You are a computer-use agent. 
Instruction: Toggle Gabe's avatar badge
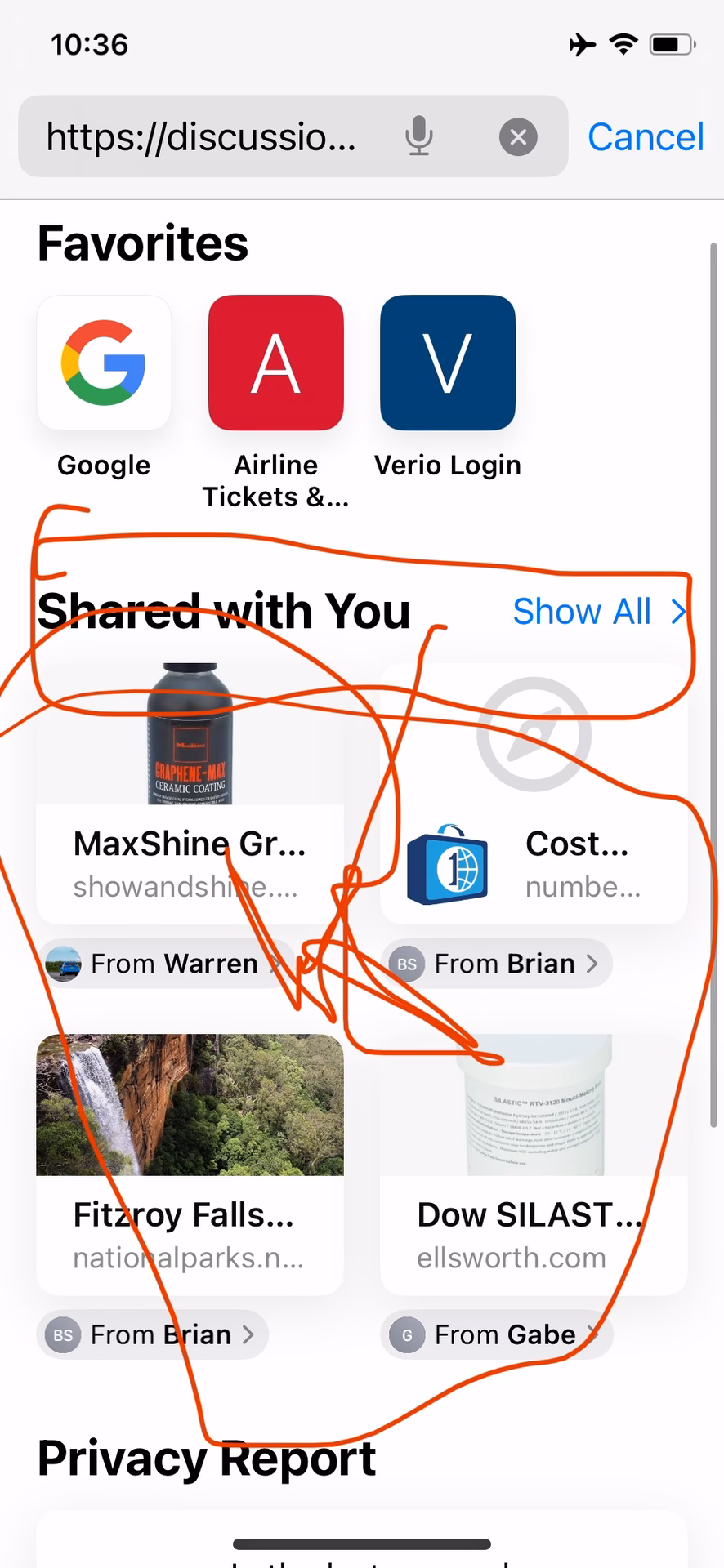(x=406, y=1334)
